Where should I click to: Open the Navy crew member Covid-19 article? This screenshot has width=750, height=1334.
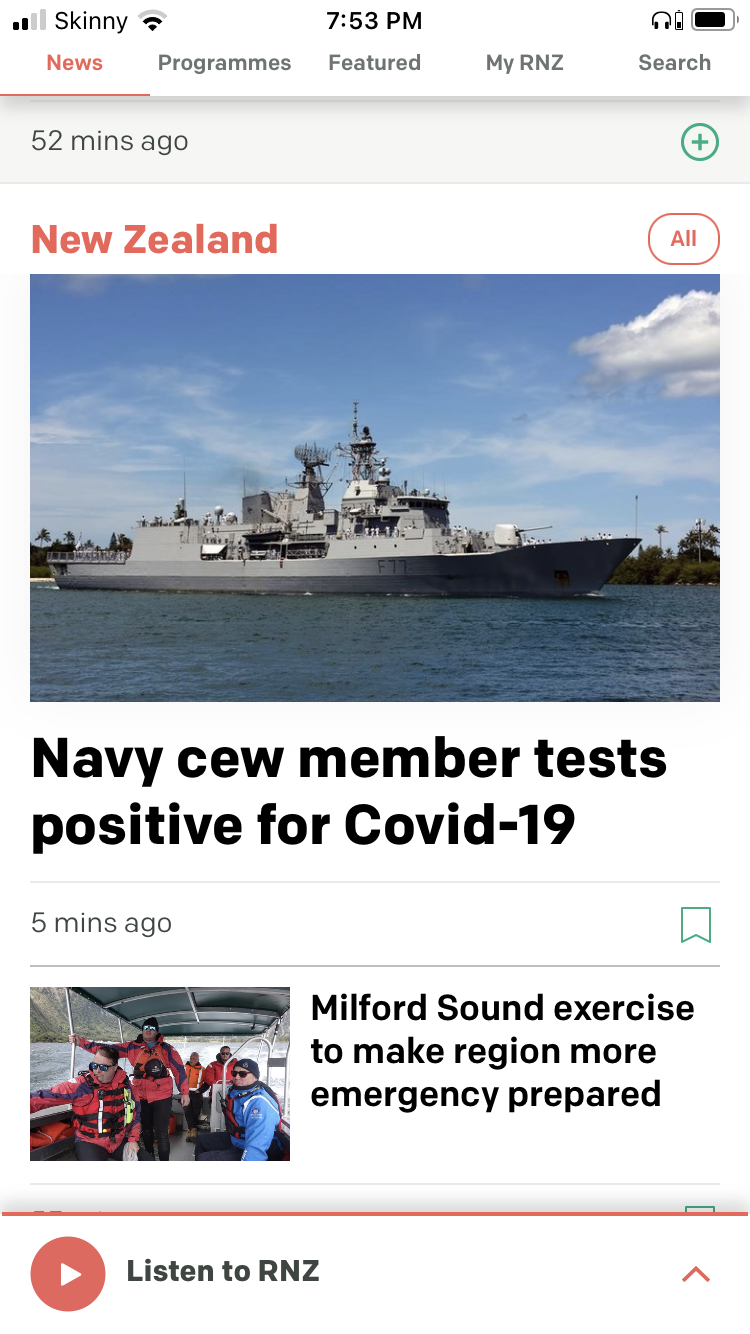pos(350,791)
